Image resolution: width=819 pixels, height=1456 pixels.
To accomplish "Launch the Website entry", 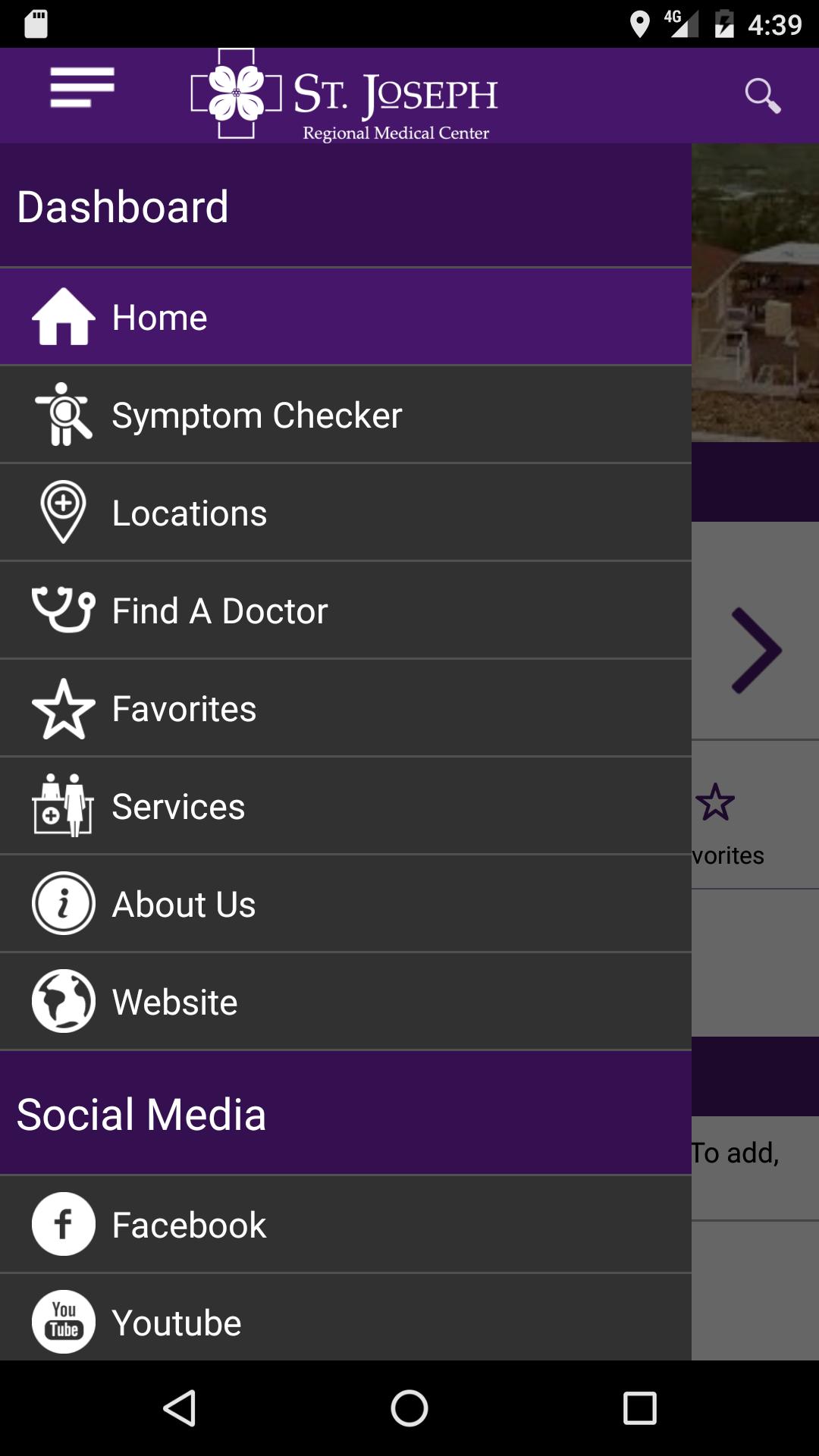I will pyautogui.click(x=345, y=1002).
